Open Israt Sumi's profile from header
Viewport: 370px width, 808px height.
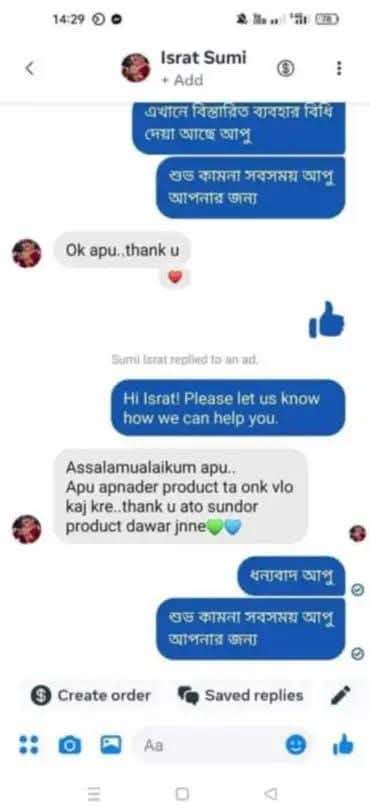(x=204, y=59)
